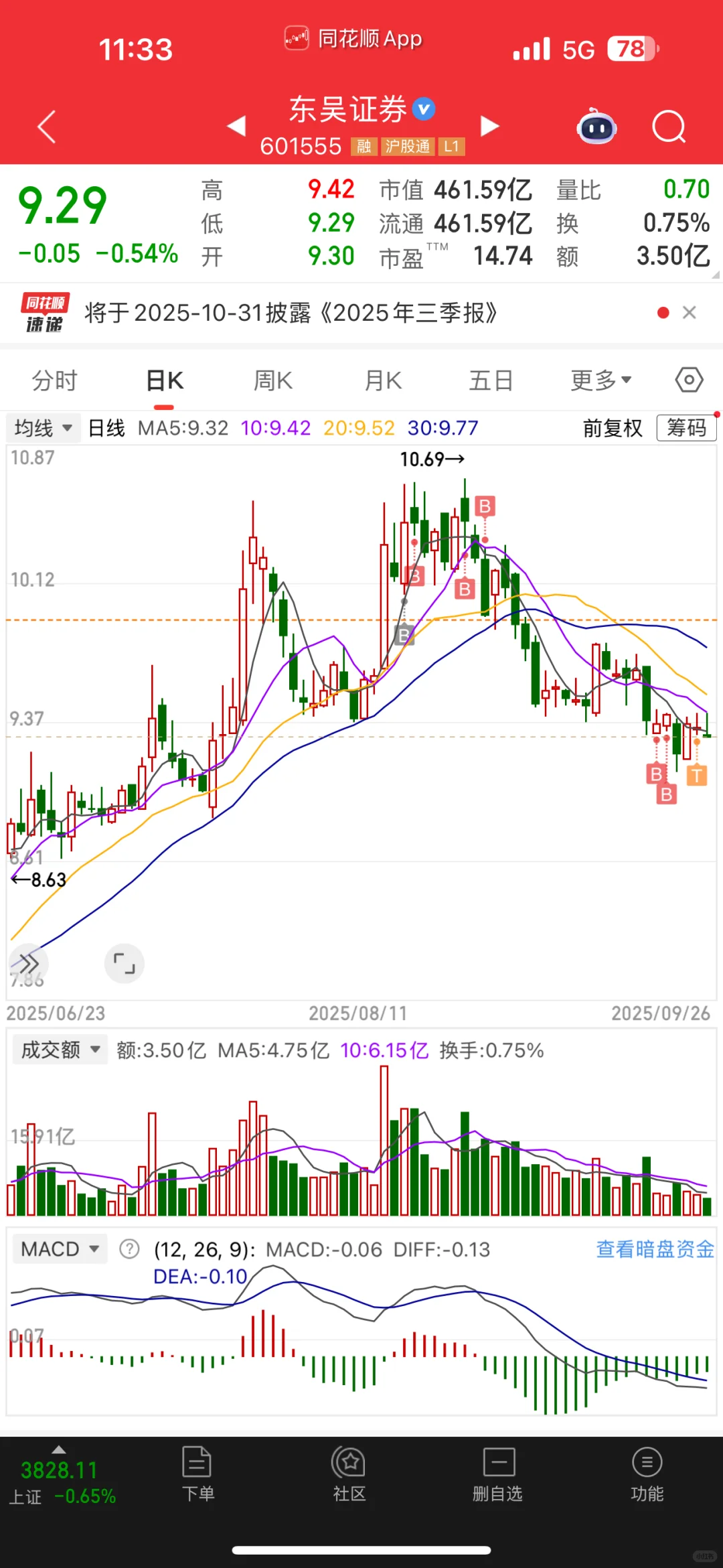
Task: Tap 下单 to place an order
Action: (197, 1474)
